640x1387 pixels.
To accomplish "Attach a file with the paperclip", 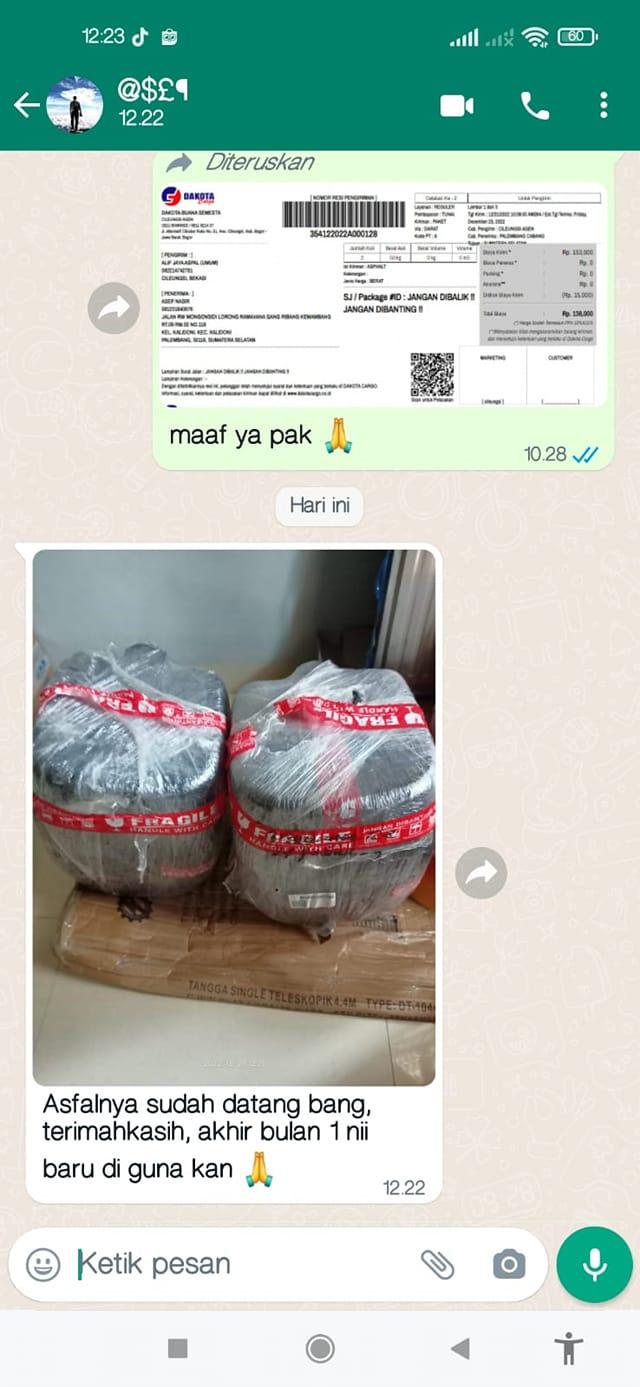I will tap(437, 1264).
